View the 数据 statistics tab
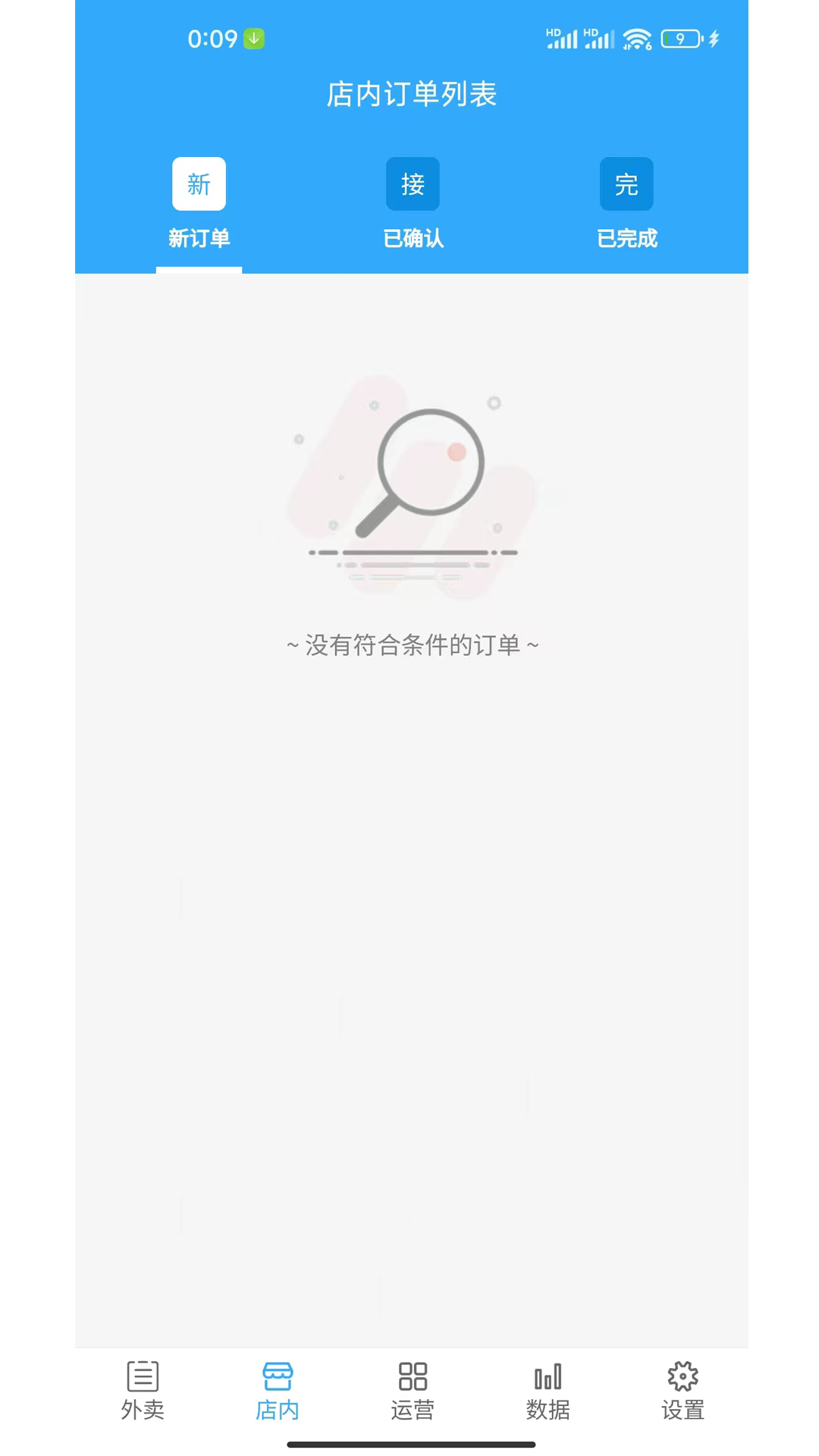 tap(548, 1391)
